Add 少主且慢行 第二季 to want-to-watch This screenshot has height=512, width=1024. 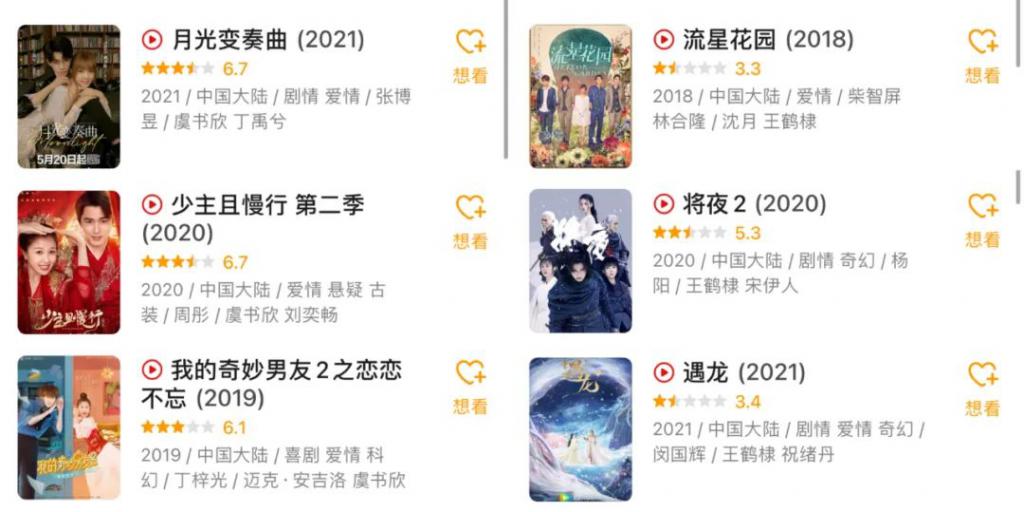pos(470,219)
